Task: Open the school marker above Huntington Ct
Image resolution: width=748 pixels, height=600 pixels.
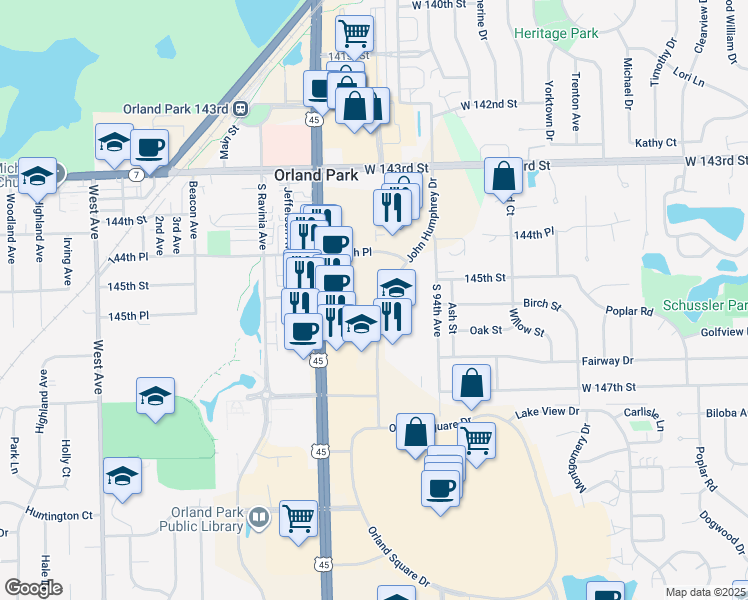Action: [123, 476]
